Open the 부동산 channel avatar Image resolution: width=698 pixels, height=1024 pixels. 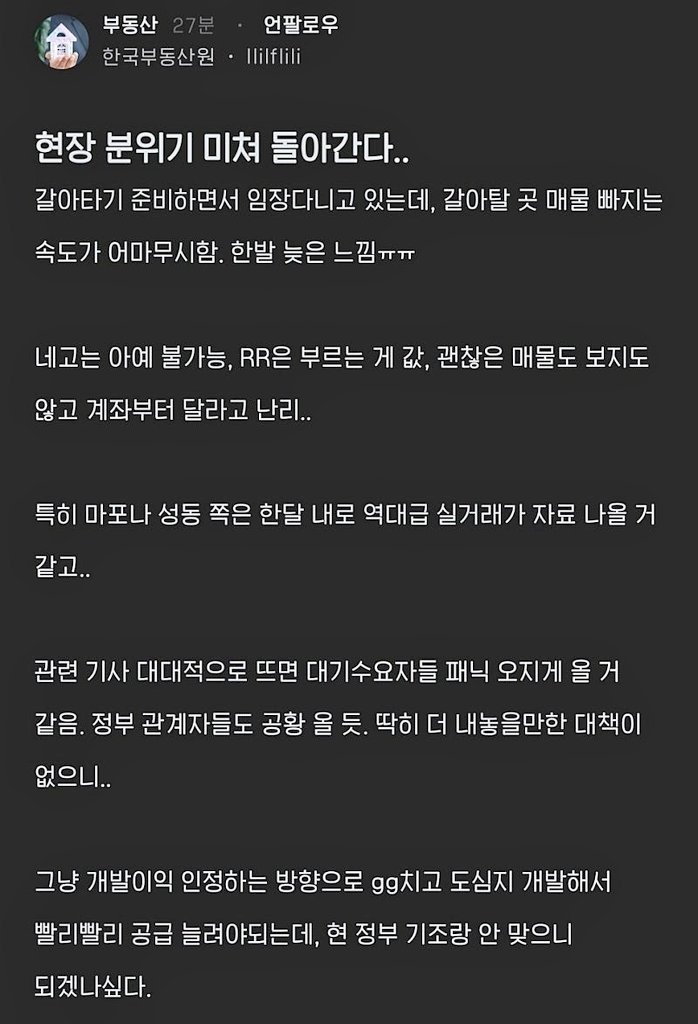pos(61,40)
